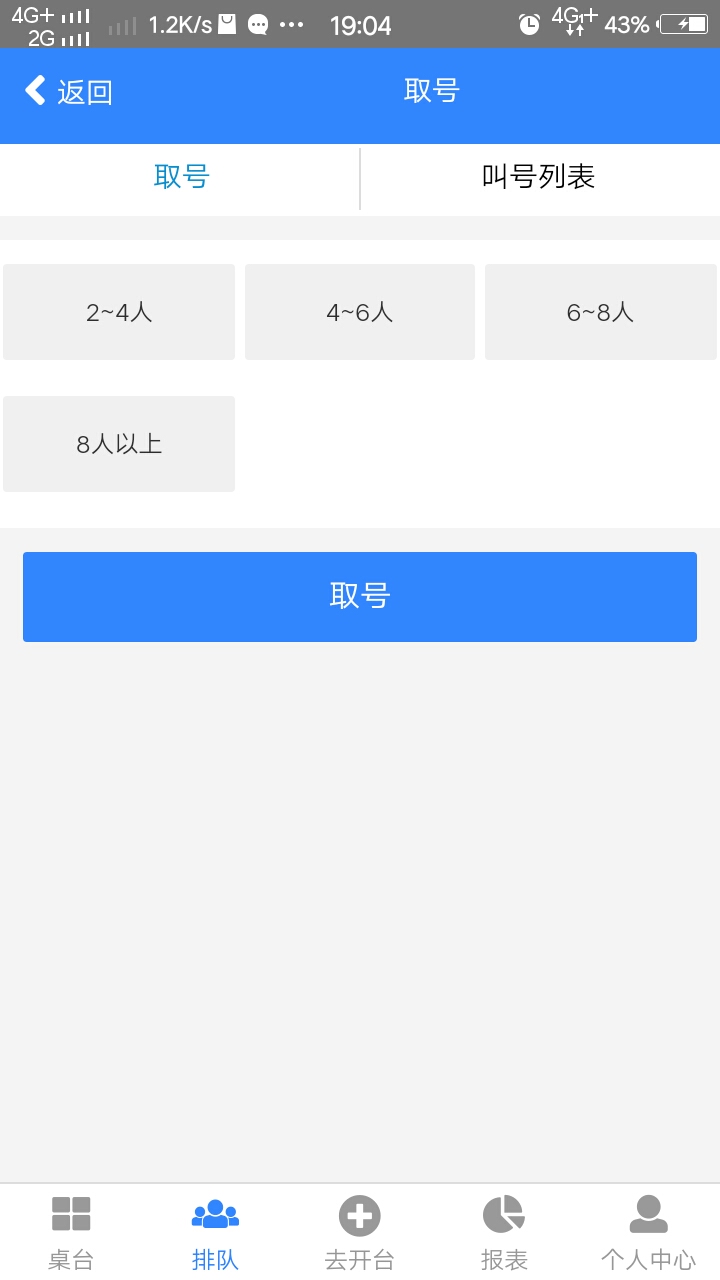Open the 报表 (reports) pie chart icon
Screen dimensions: 720x1280
[504, 1213]
